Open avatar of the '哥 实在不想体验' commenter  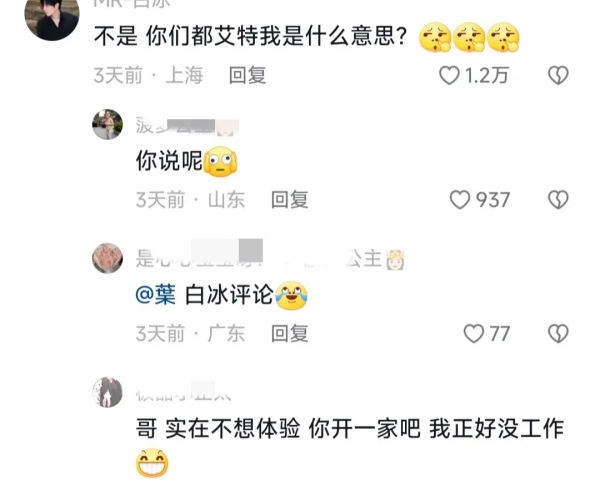click(108, 392)
